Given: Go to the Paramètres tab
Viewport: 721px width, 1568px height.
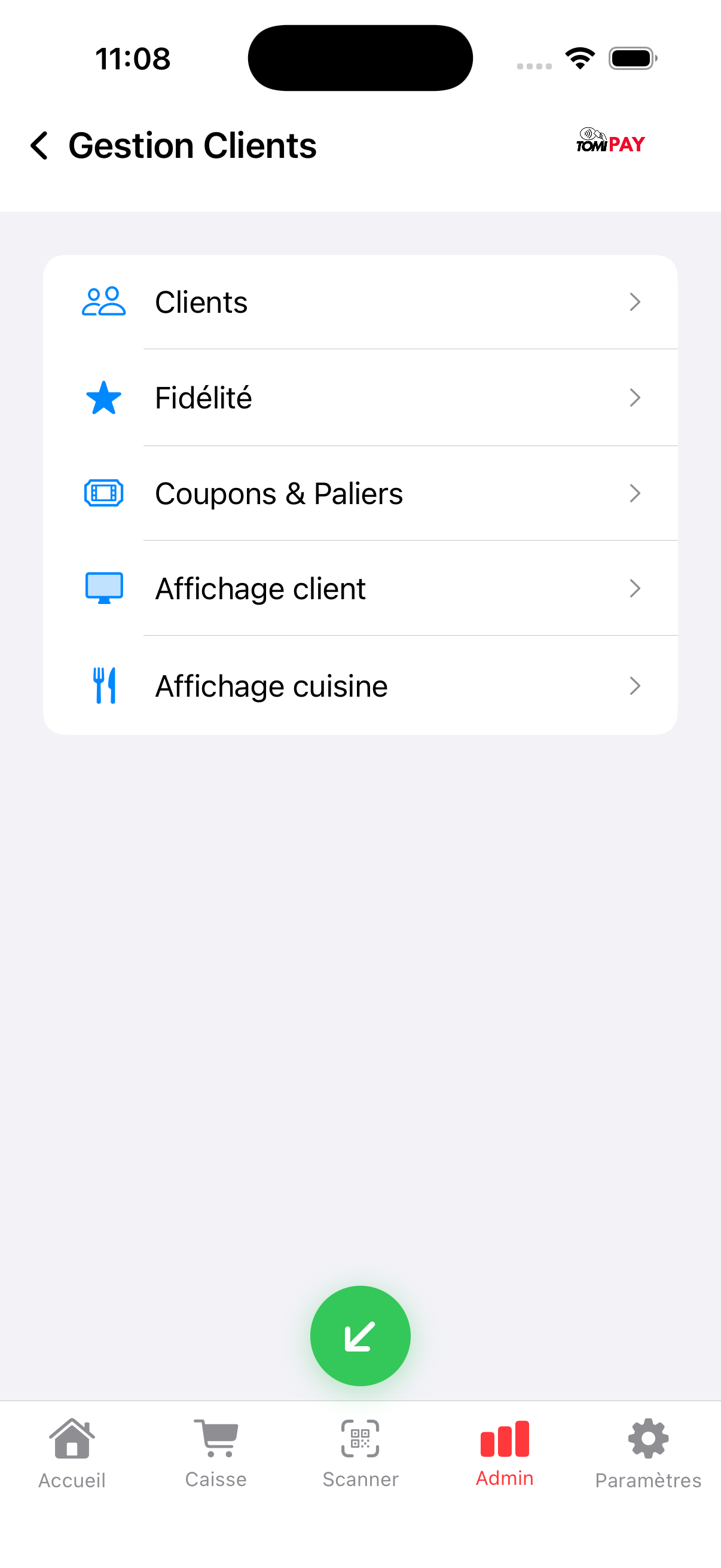Looking at the screenshot, I should [x=649, y=1454].
